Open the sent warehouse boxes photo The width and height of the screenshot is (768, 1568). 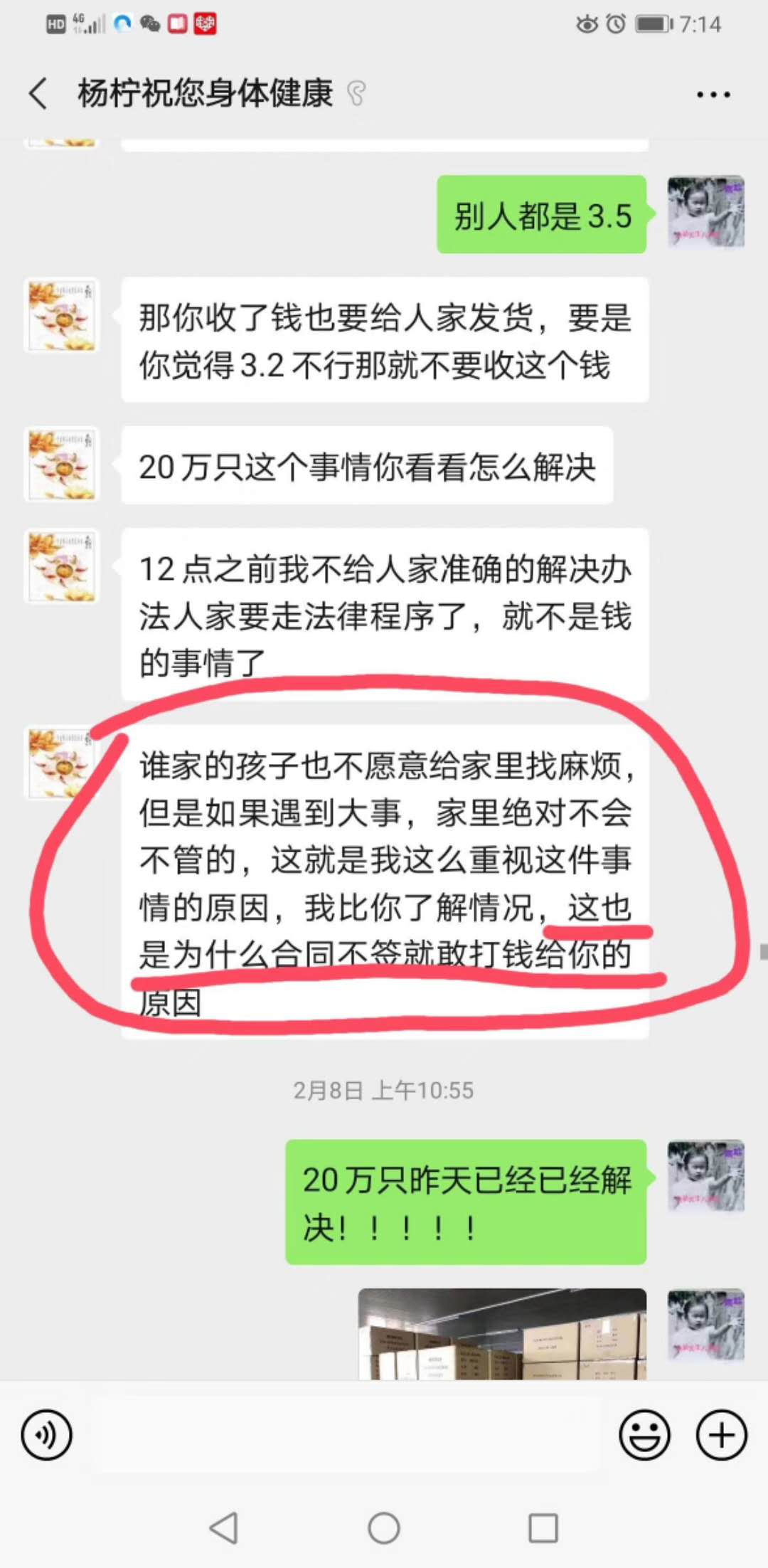click(502, 1333)
